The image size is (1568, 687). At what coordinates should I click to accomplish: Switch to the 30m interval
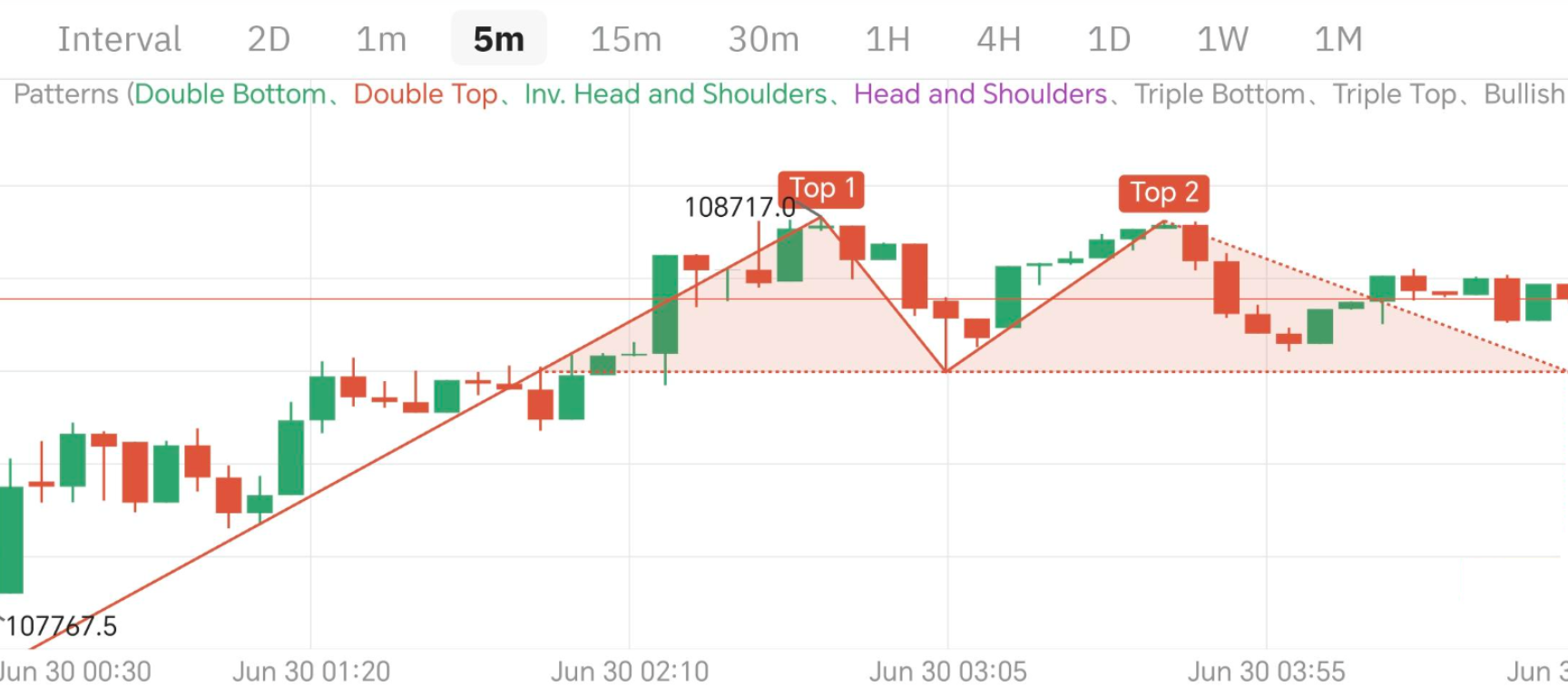(x=763, y=39)
